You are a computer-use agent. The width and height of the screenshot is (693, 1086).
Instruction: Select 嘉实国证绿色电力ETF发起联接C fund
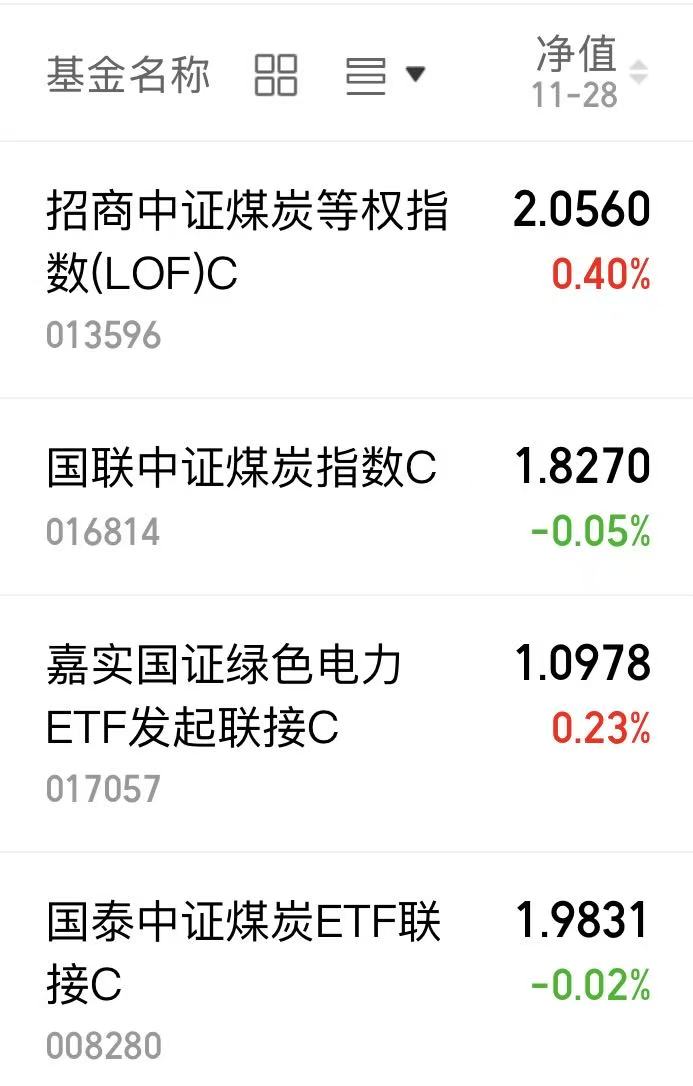[224, 697]
